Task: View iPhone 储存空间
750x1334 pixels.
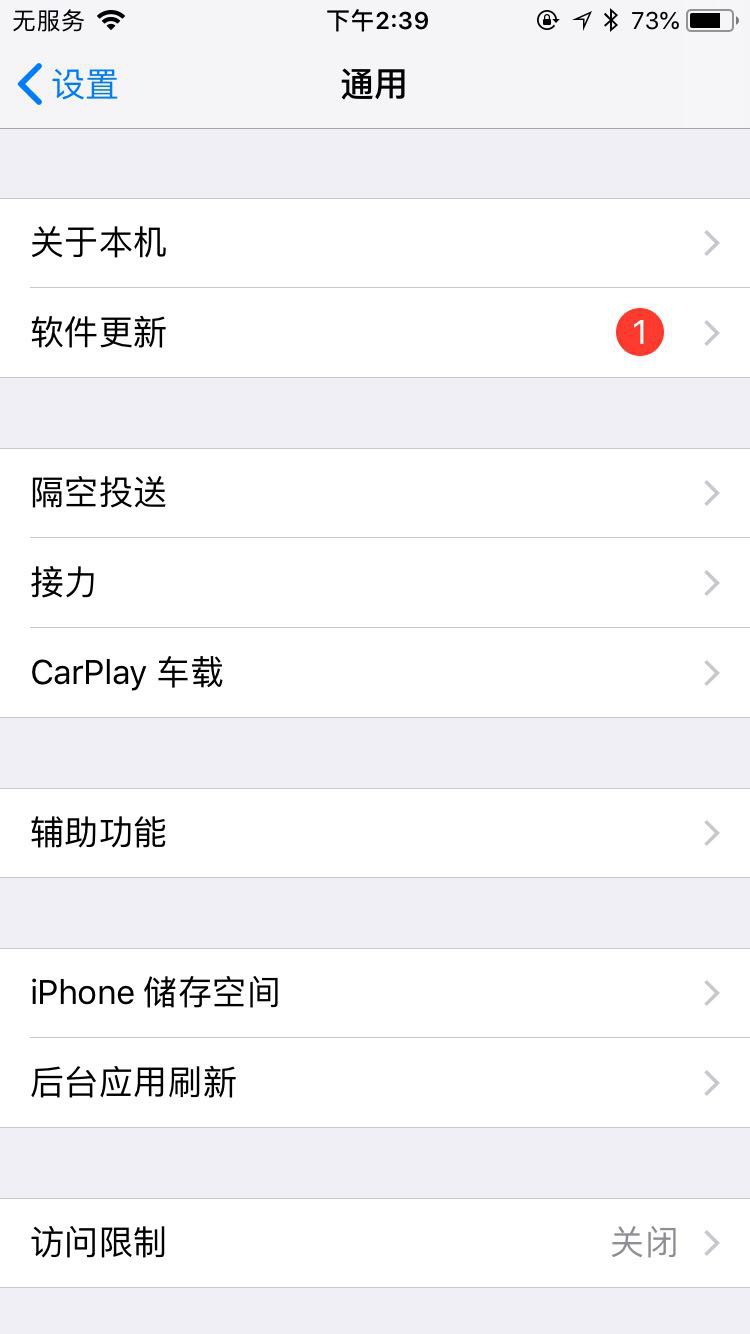Action: (375, 993)
